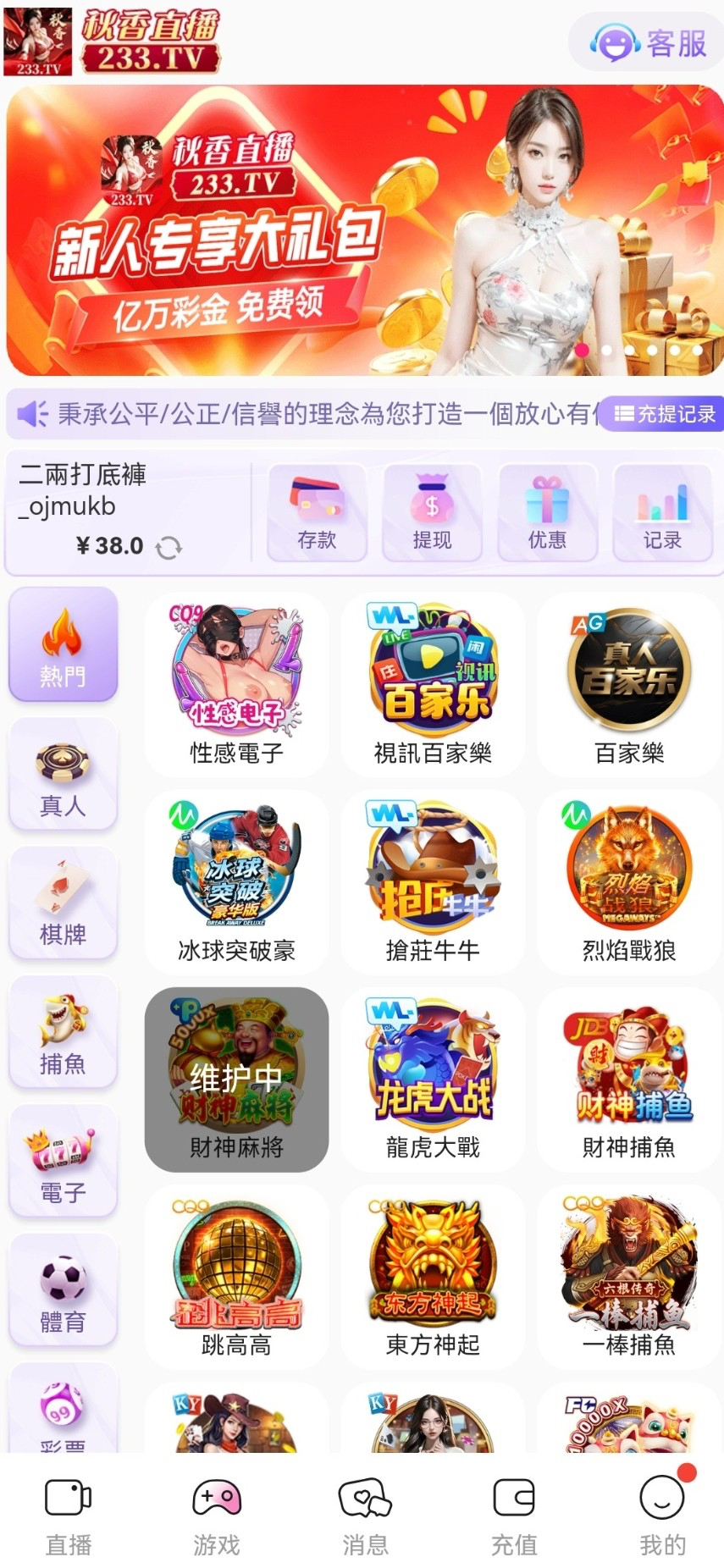Open 提现 withdrawal
Screen dimensions: 724x1568
pyautogui.click(x=432, y=512)
